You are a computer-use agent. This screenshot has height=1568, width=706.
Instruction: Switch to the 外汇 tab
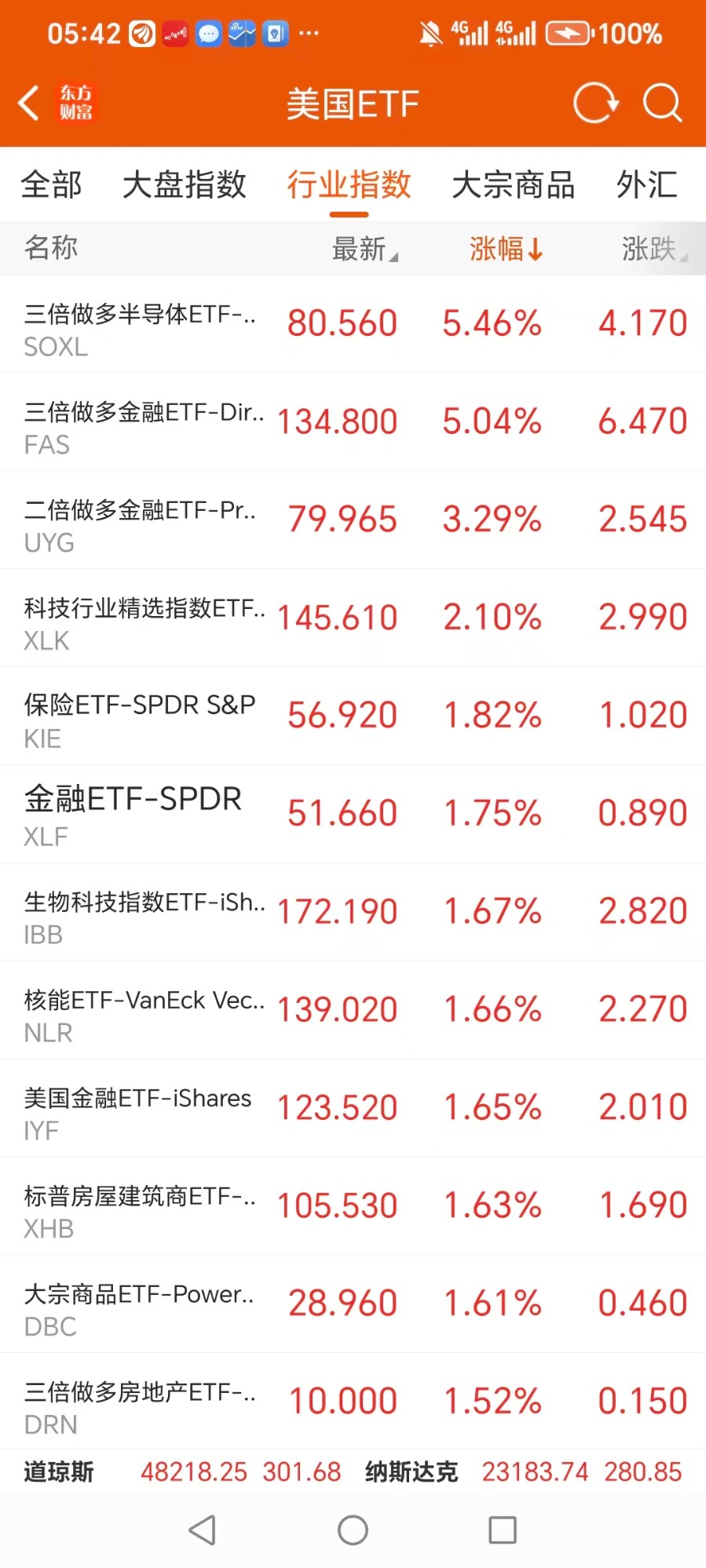pos(646,185)
